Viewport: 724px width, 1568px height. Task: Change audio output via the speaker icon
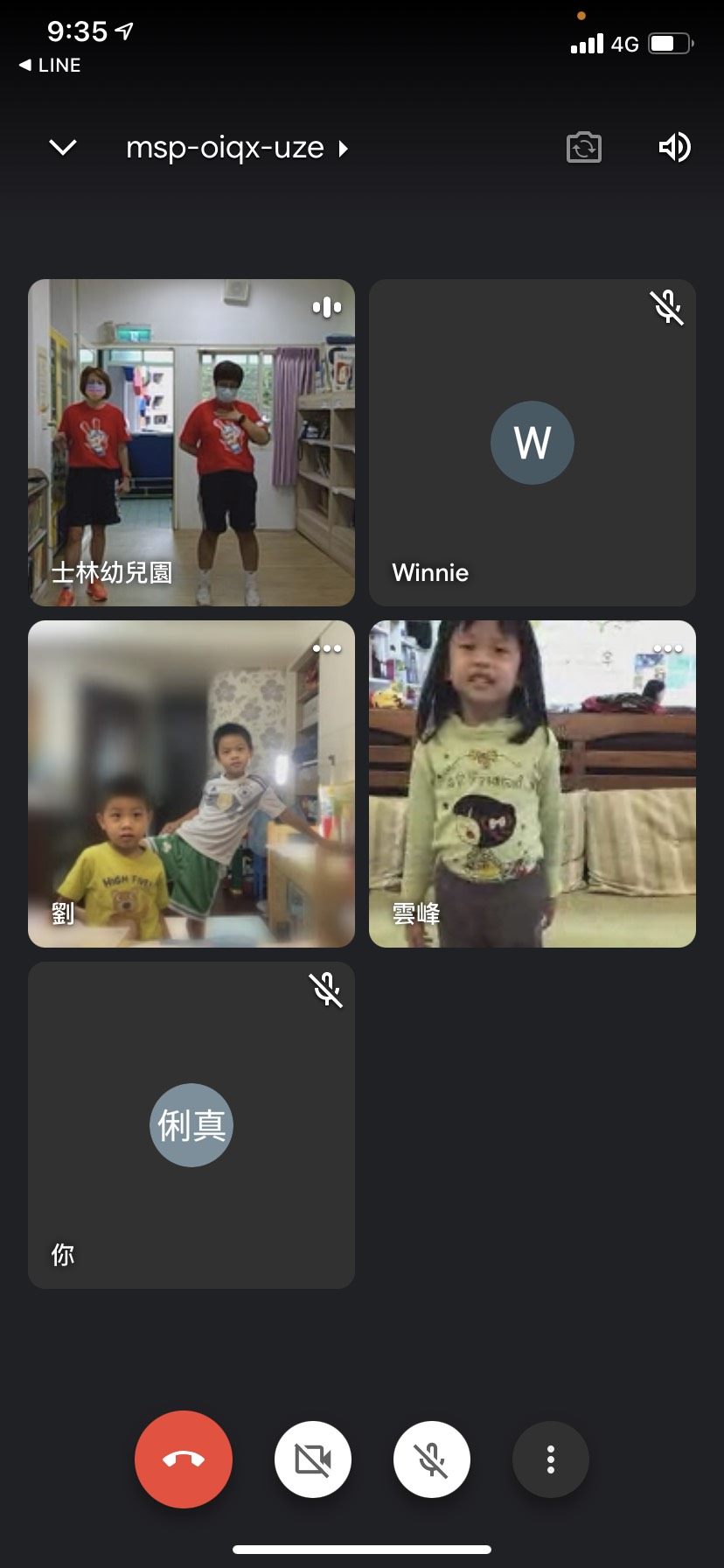coord(674,147)
